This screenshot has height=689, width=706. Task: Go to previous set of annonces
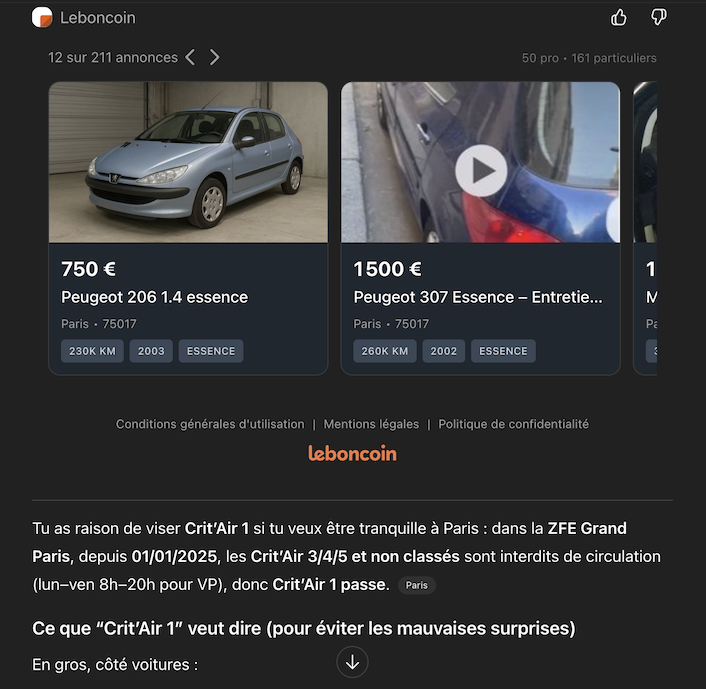click(x=191, y=57)
